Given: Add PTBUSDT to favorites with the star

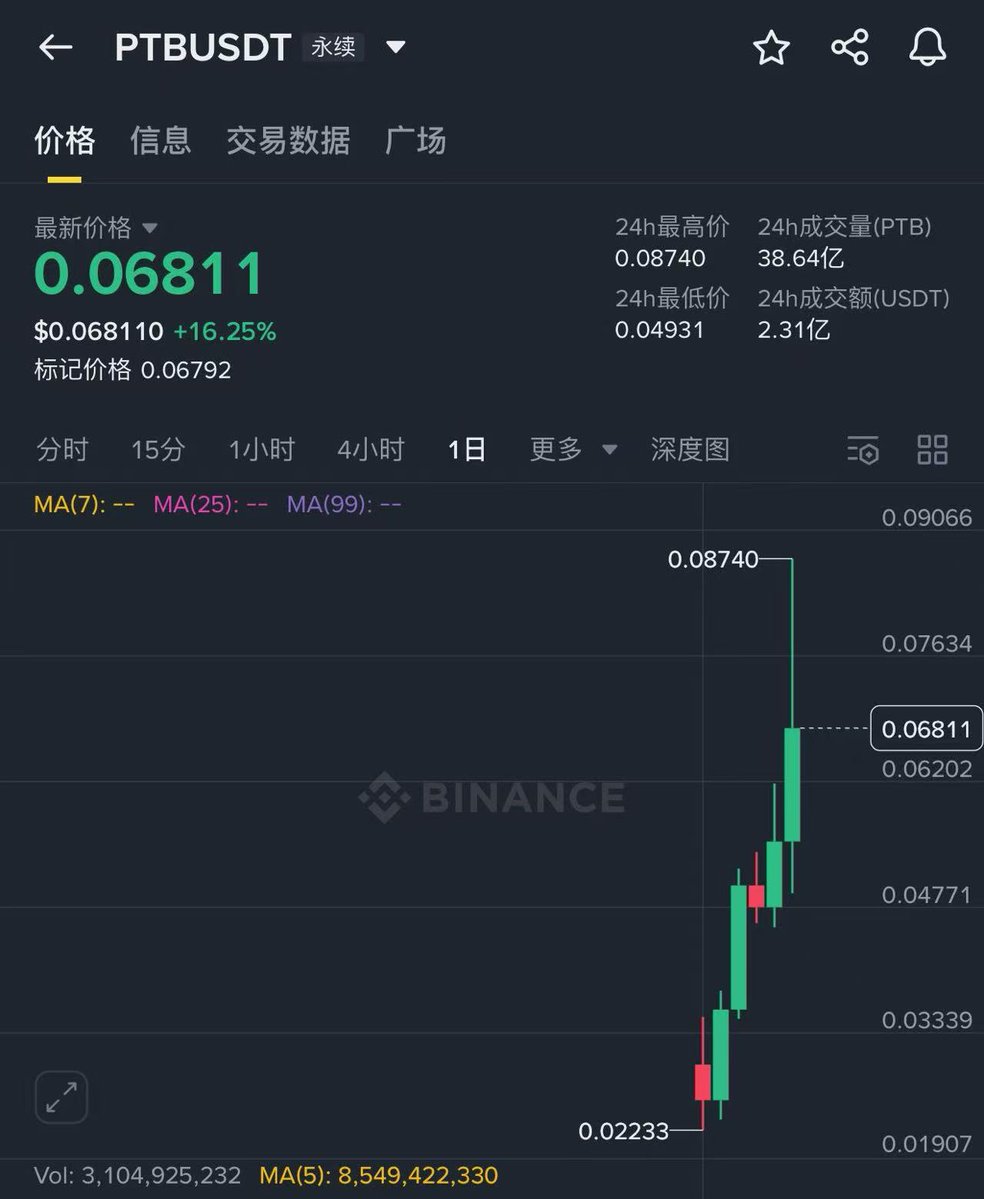Looking at the screenshot, I should [x=771, y=47].
